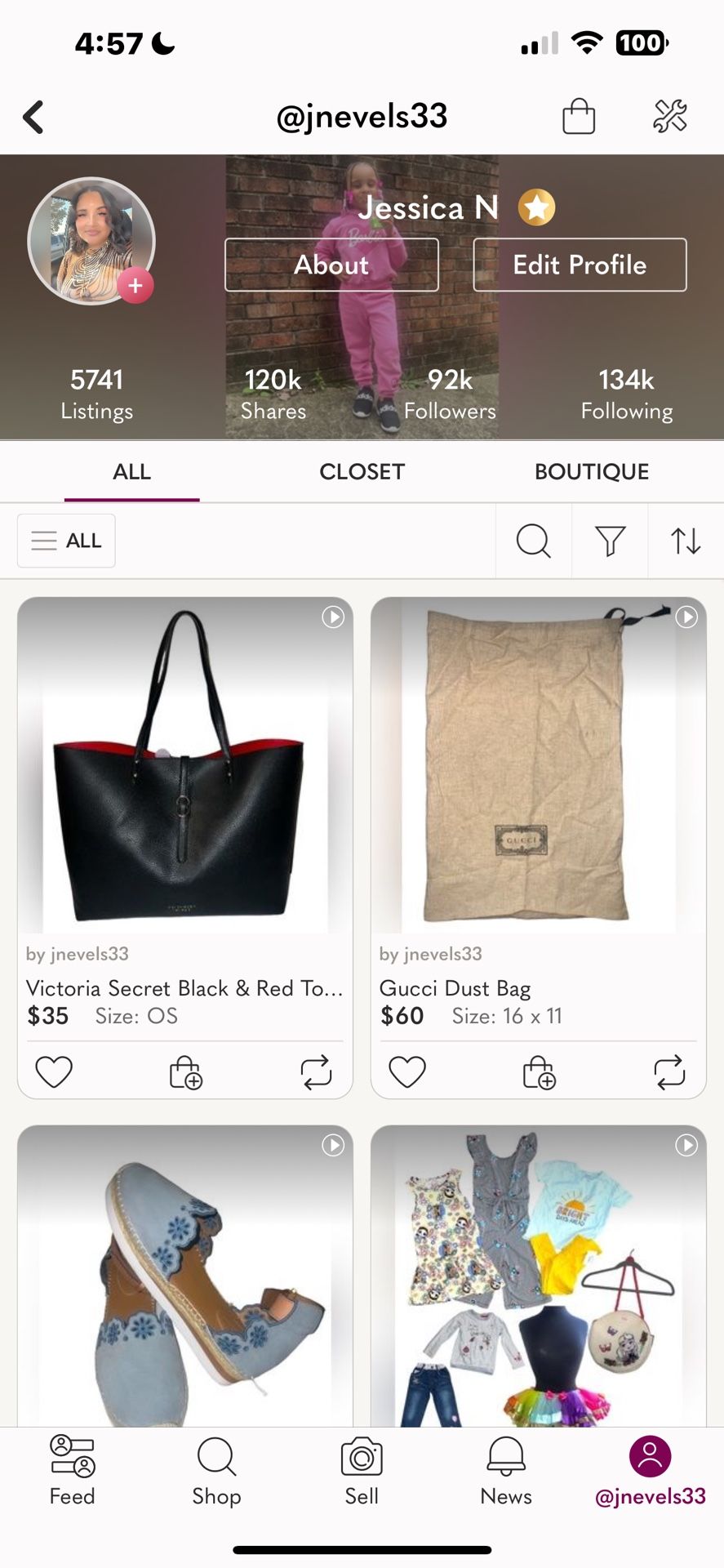This screenshot has height=1568, width=724.
Task: Open the ALL category dropdown
Action: coord(66,541)
